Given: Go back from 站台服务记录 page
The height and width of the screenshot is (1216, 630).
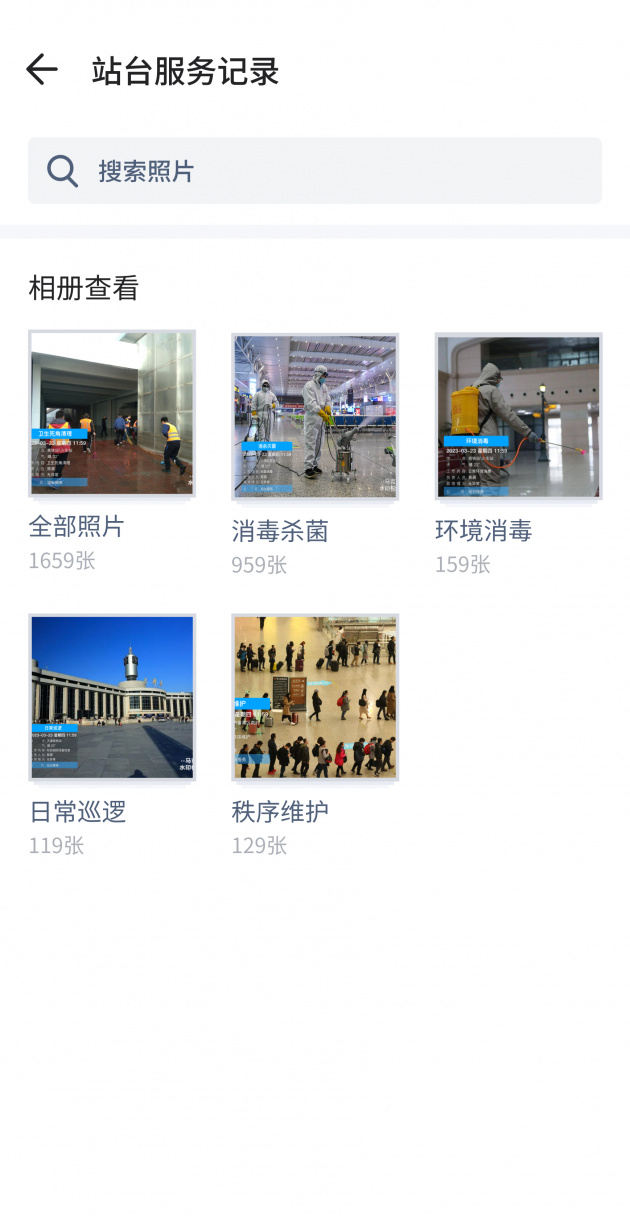Looking at the screenshot, I should [x=42, y=70].
